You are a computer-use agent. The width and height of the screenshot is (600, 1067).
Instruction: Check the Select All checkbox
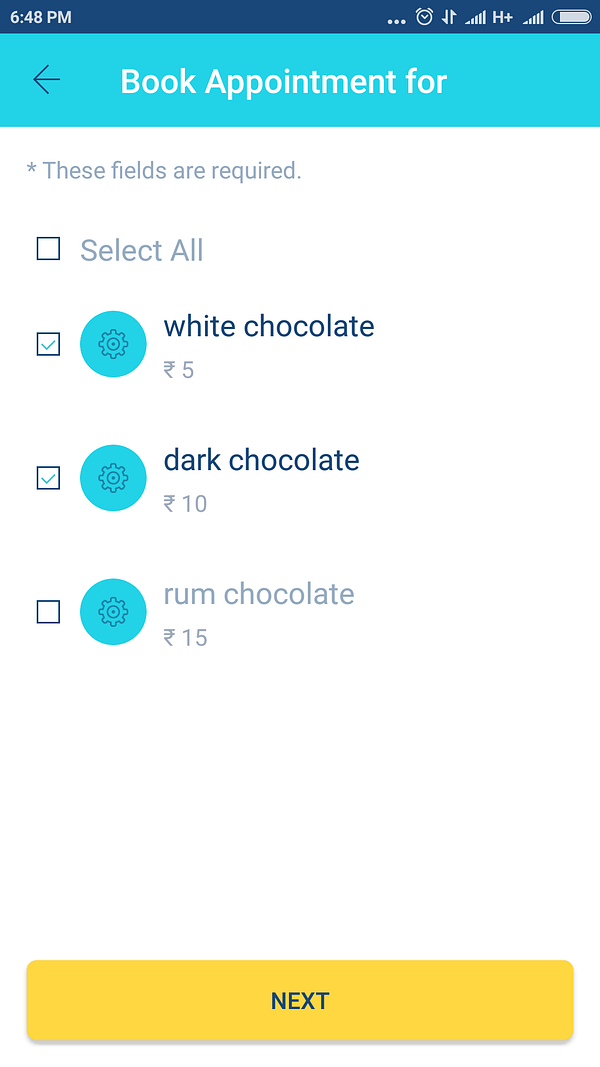[48, 249]
